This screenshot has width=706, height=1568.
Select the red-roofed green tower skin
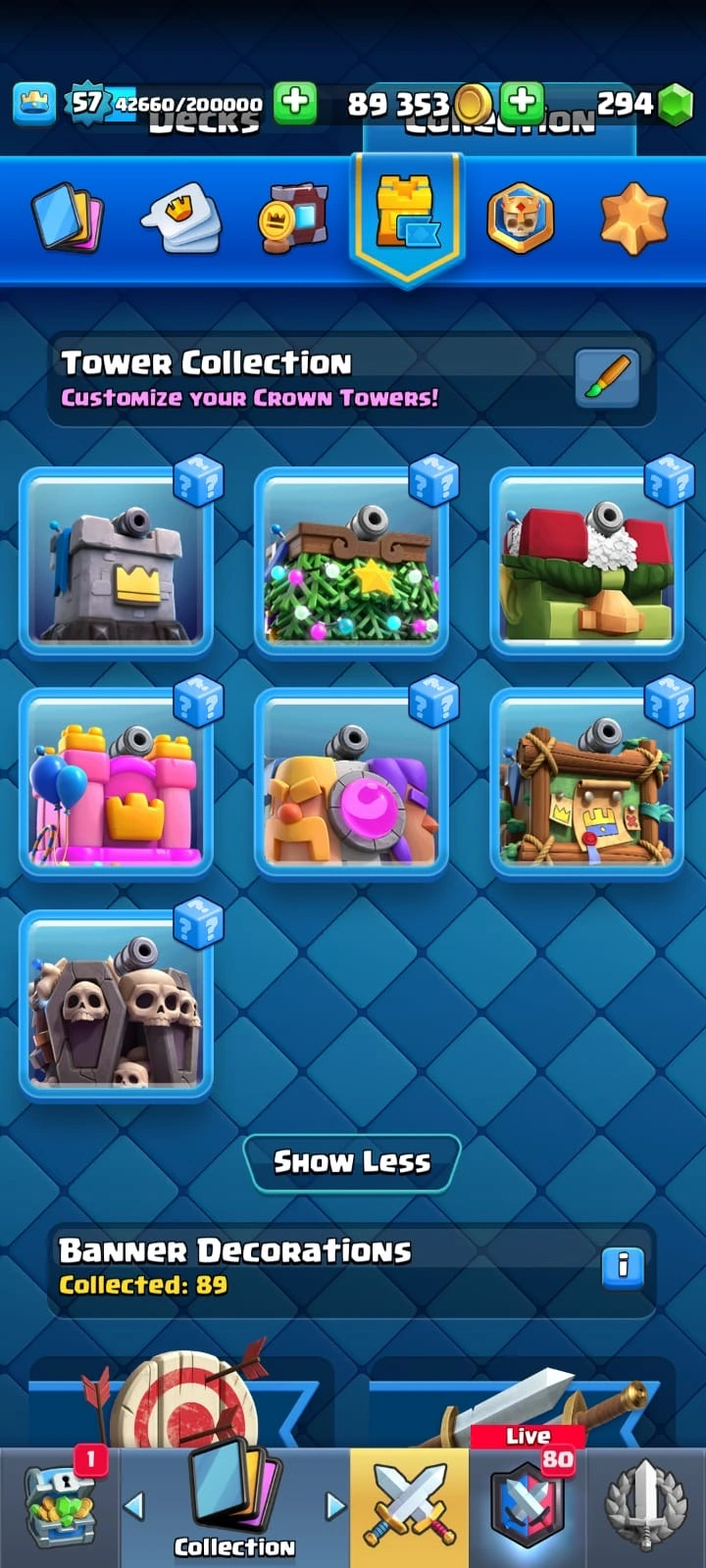586,563
